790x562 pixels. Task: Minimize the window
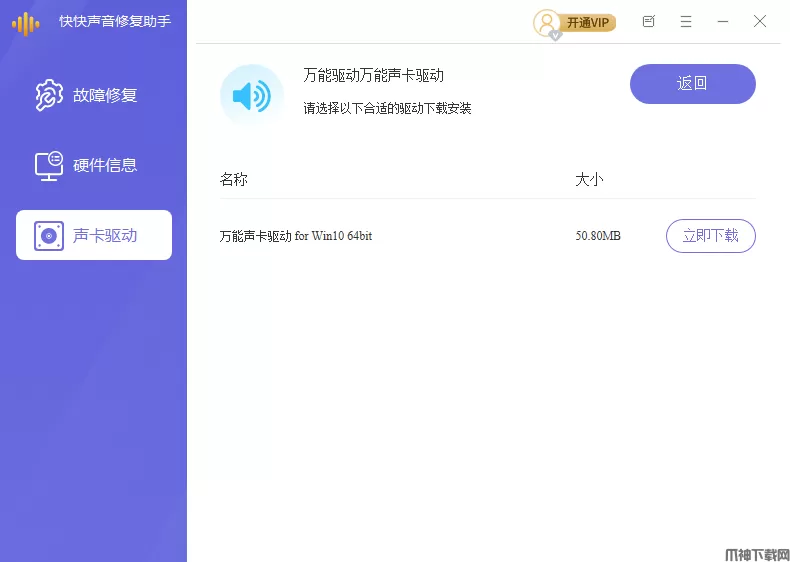tap(723, 21)
